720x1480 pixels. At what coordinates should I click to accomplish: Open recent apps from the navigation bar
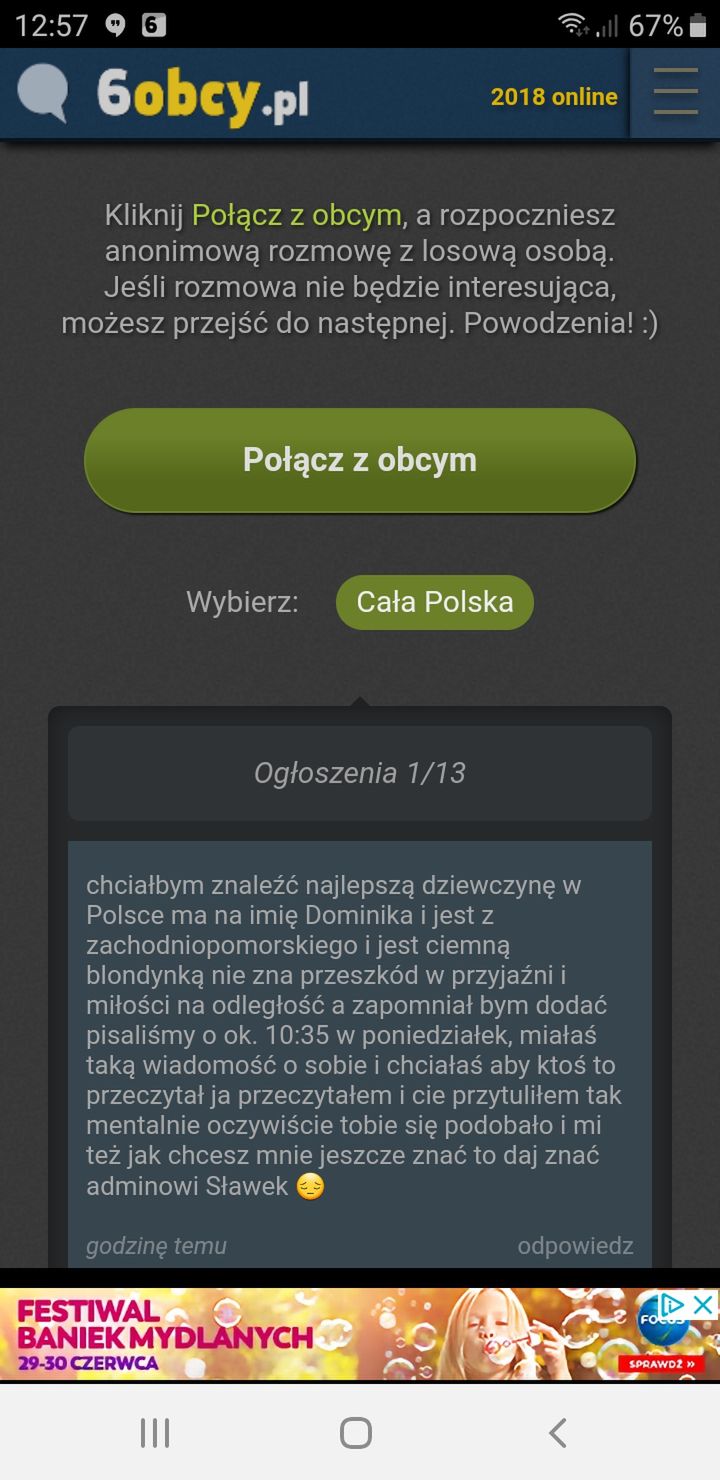tap(155, 1433)
